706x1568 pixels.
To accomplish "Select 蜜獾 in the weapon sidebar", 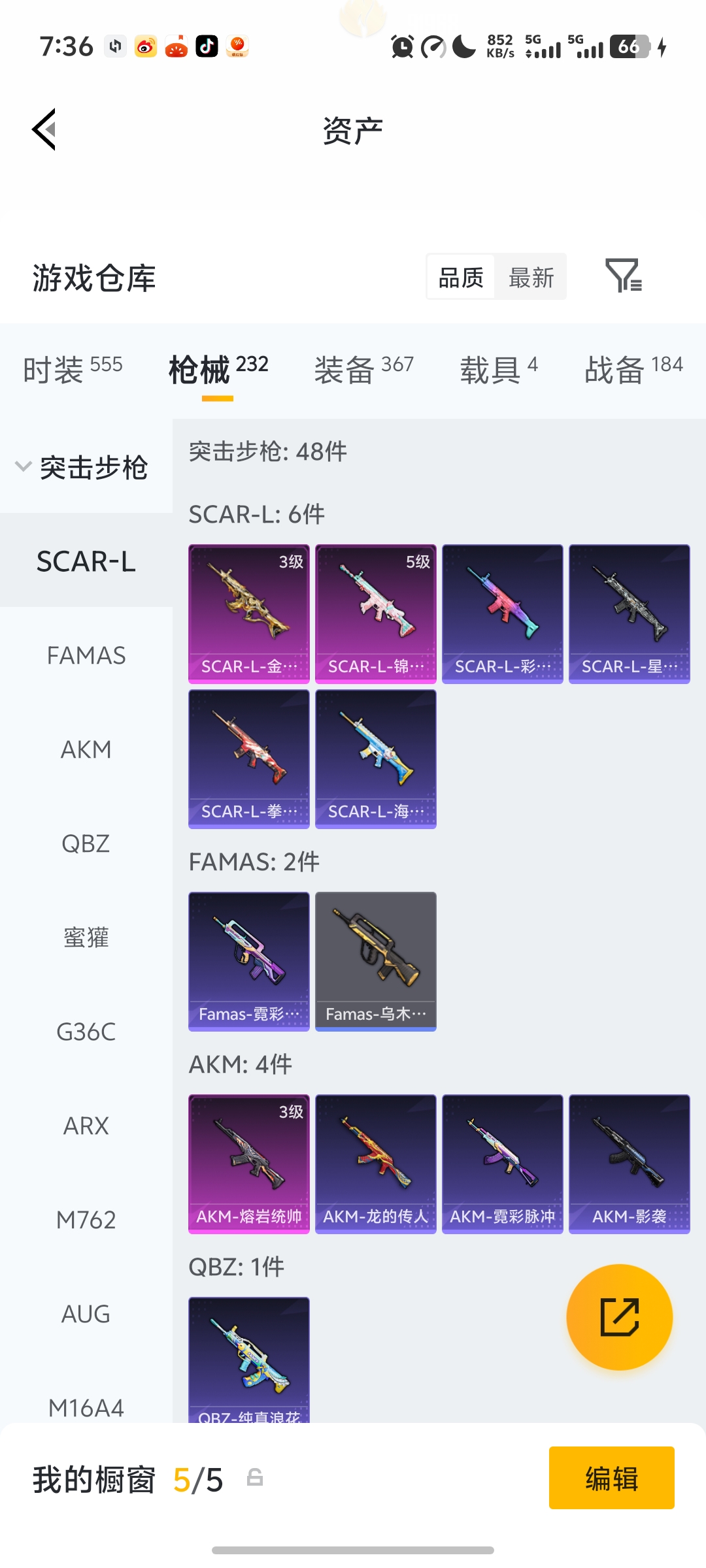I will click(86, 938).
